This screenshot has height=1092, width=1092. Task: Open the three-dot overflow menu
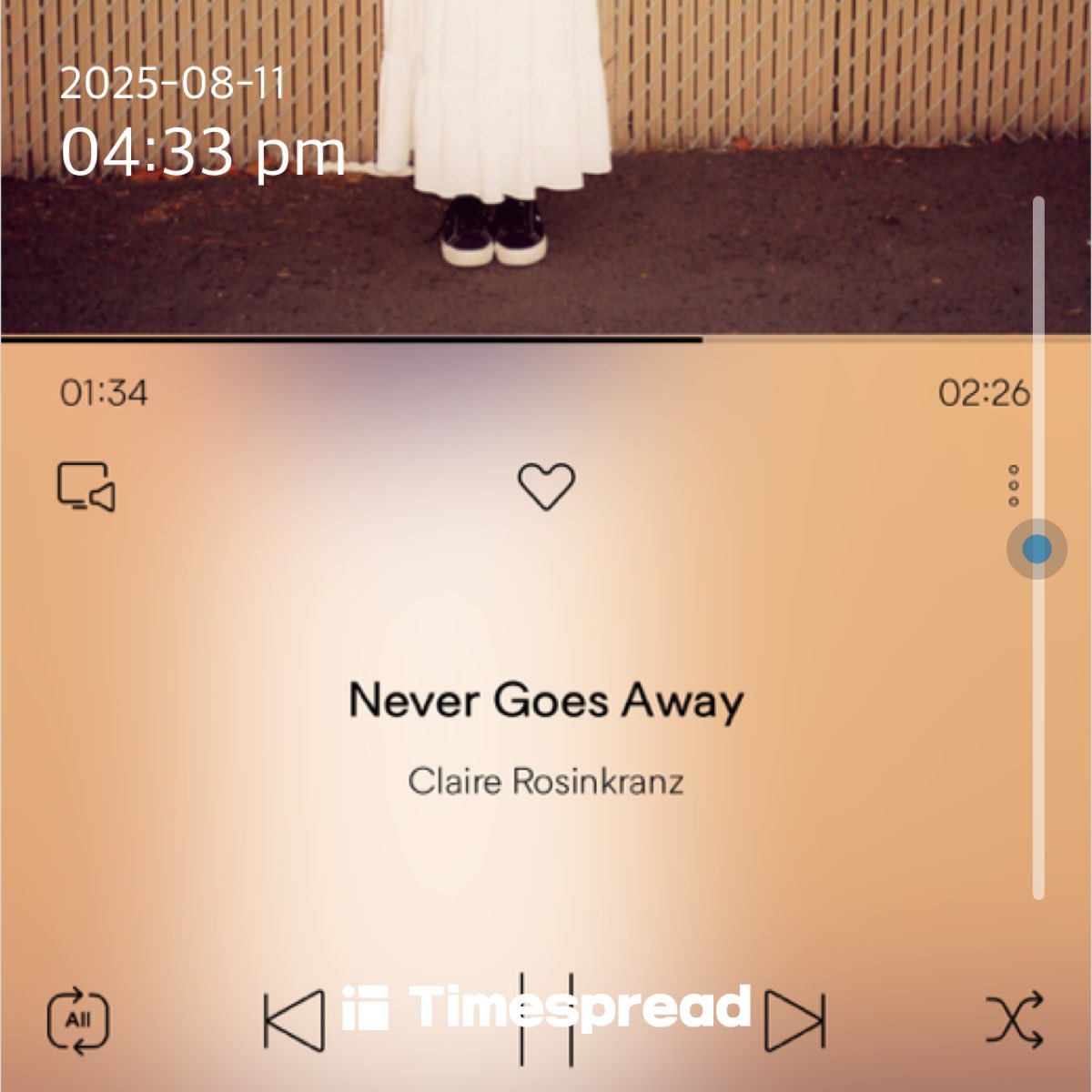[1014, 486]
